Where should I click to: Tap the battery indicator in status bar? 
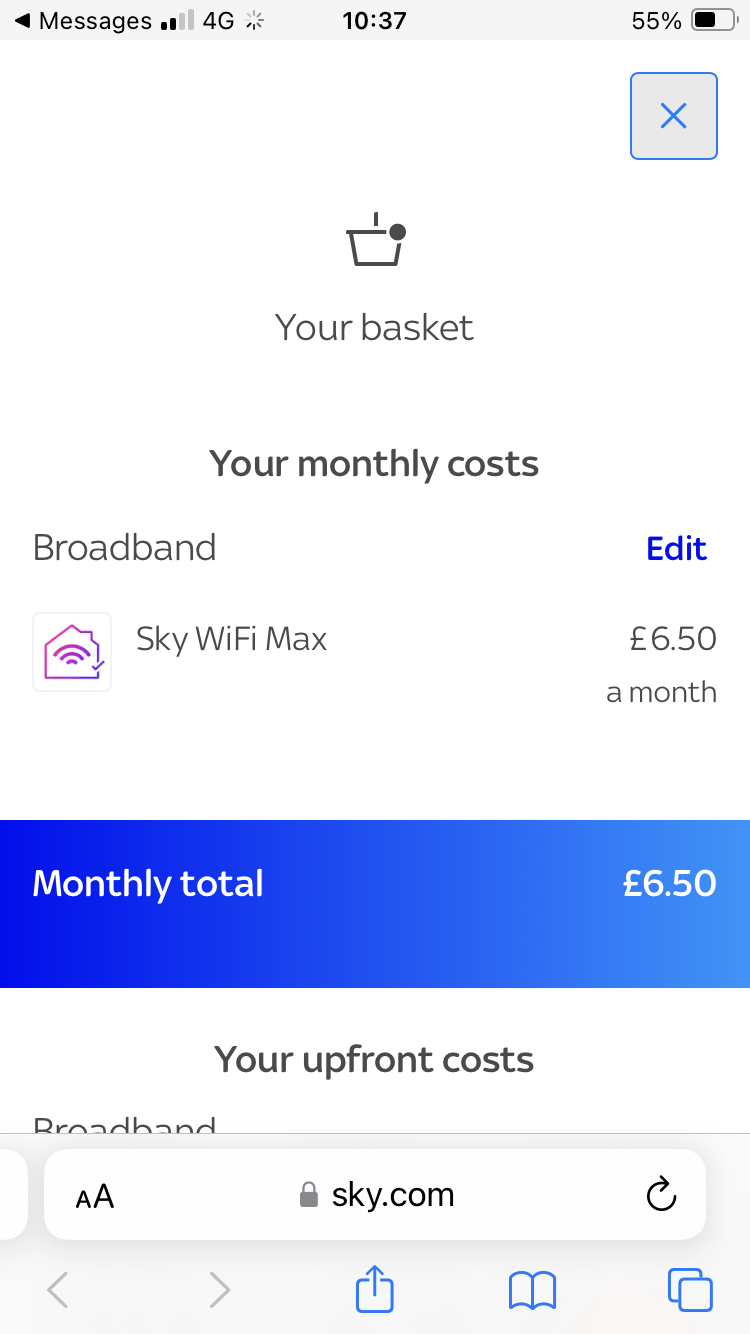tap(712, 19)
